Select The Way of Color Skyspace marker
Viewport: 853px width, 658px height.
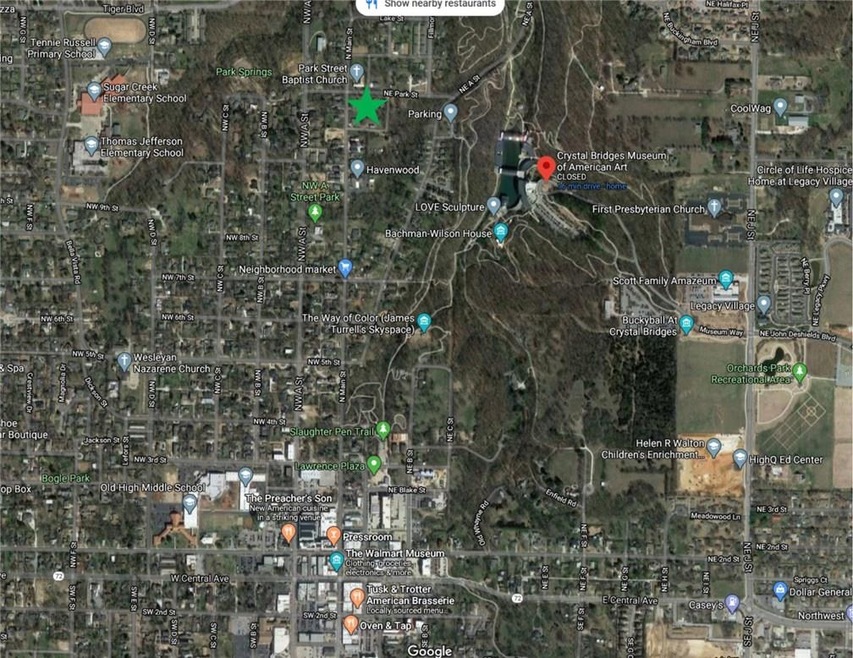point(424,322)
